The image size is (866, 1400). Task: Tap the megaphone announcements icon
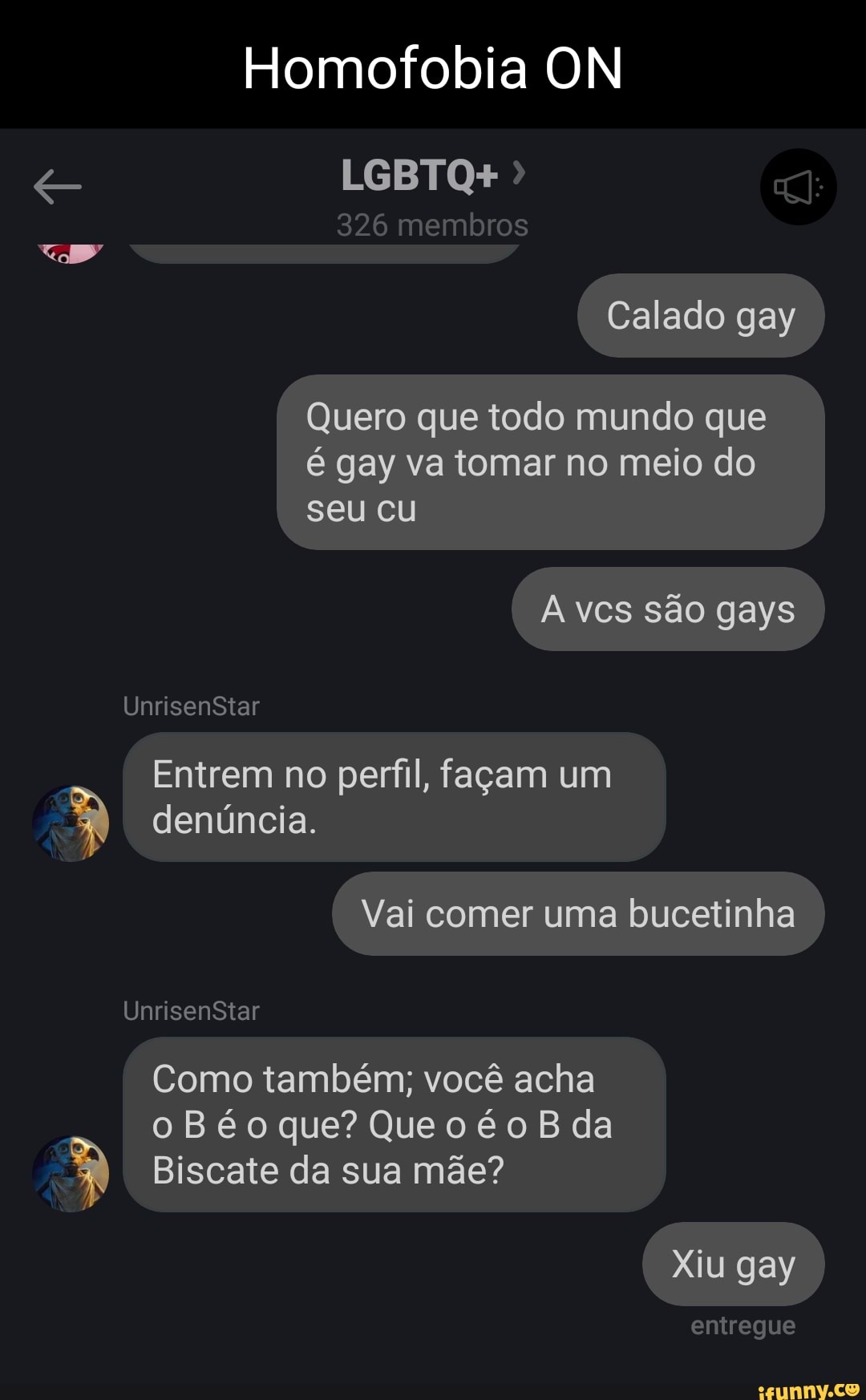click(x=797, y=187)
